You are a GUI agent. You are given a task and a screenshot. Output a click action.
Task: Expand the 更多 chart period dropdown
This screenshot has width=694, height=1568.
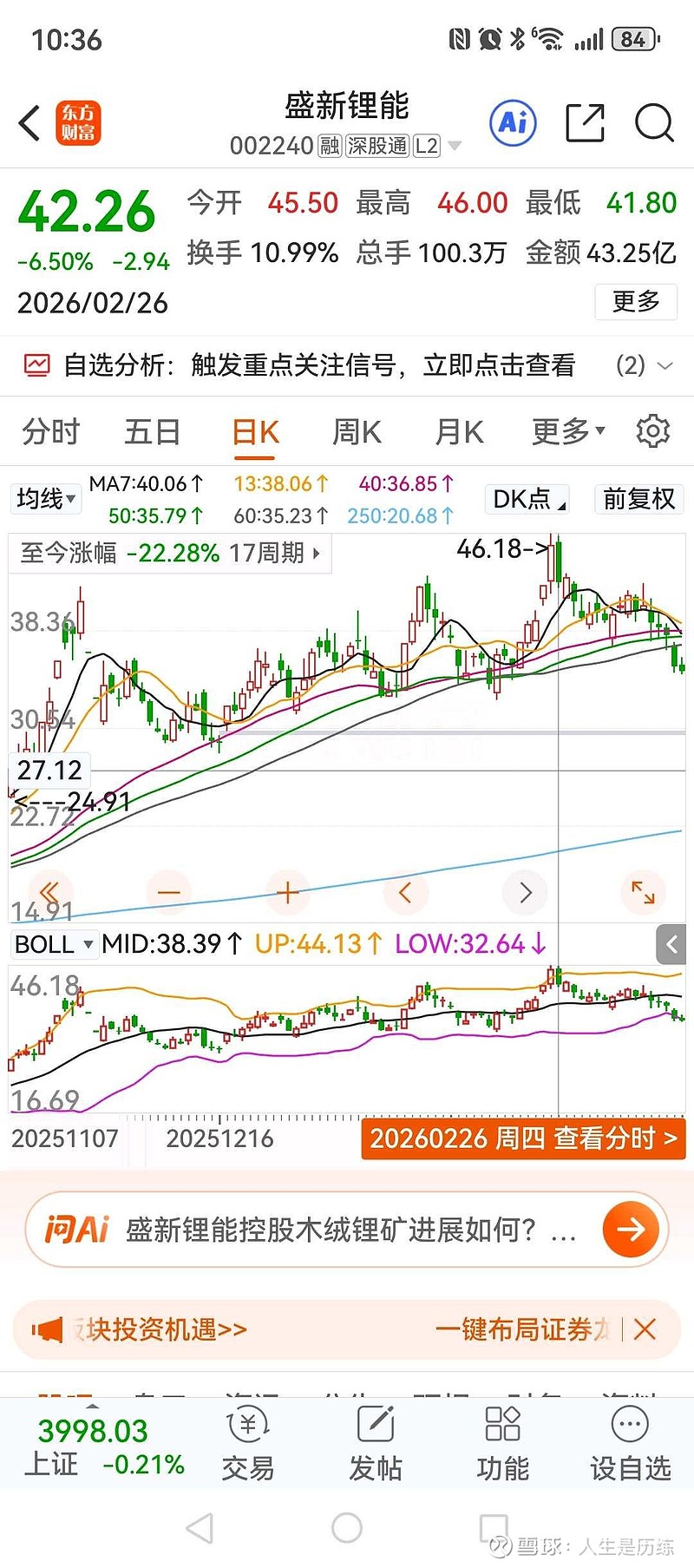tap(564, 430)
